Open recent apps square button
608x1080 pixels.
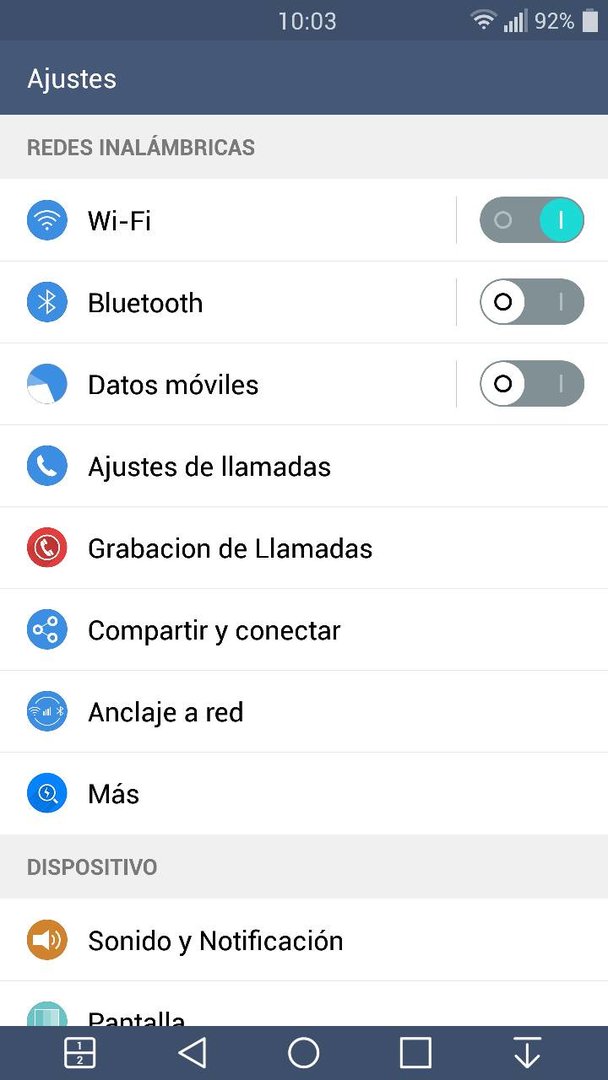coord(415,1053)
